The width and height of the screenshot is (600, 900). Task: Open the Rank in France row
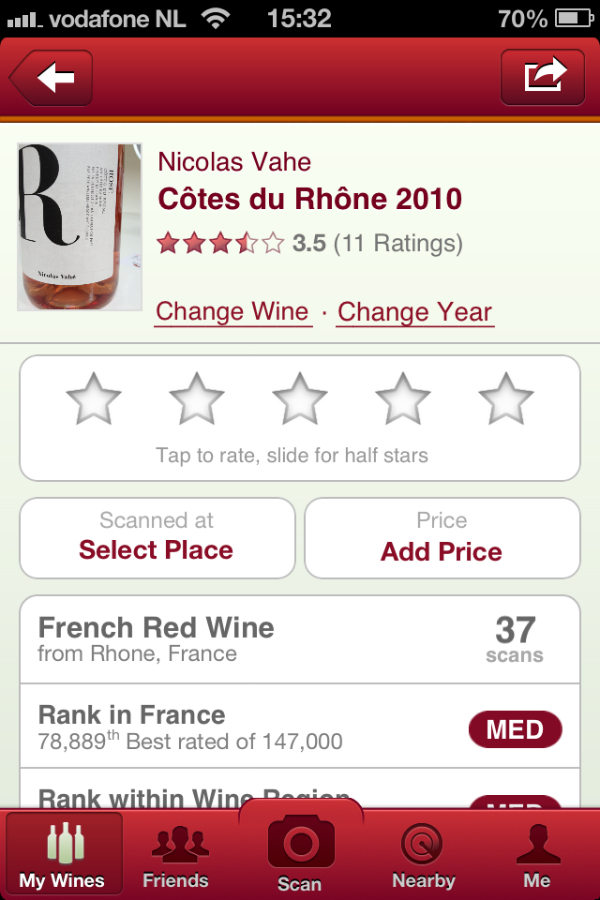point(300,727)
